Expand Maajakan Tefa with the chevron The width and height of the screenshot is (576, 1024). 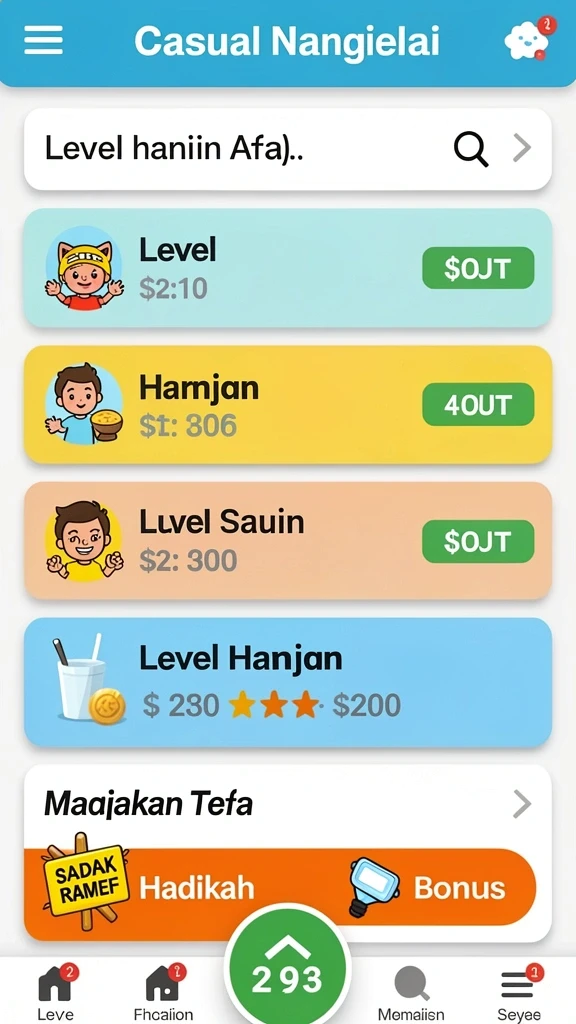point(522,805)
